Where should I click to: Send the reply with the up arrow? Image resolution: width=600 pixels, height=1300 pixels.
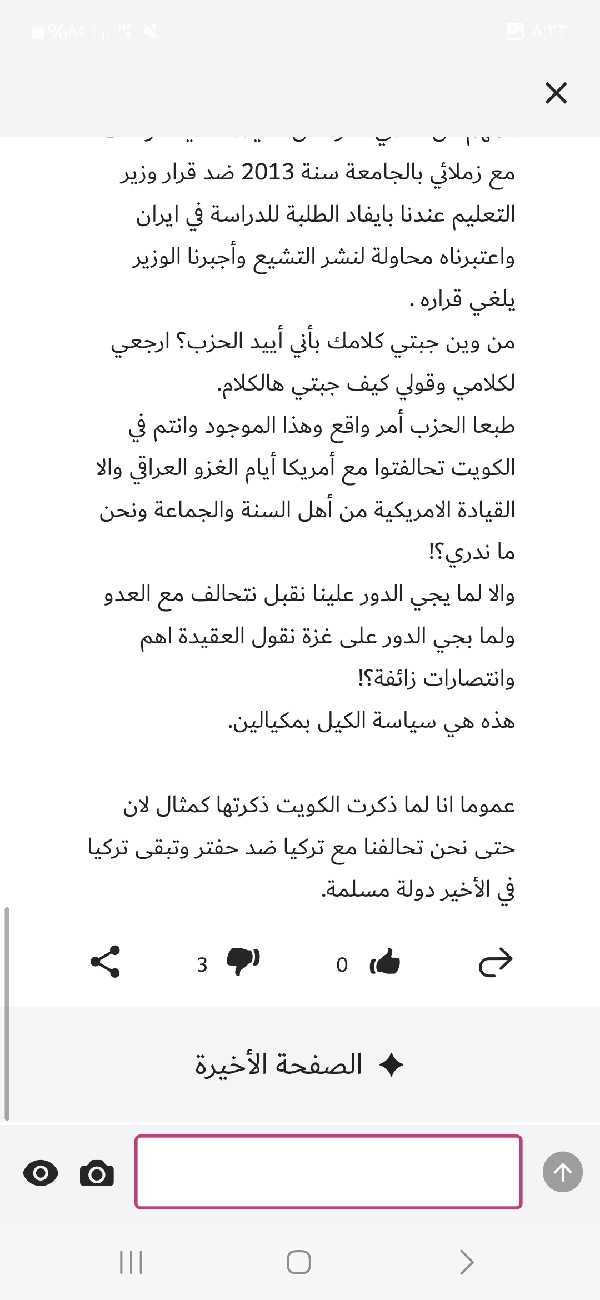[x=562, y=1172]
